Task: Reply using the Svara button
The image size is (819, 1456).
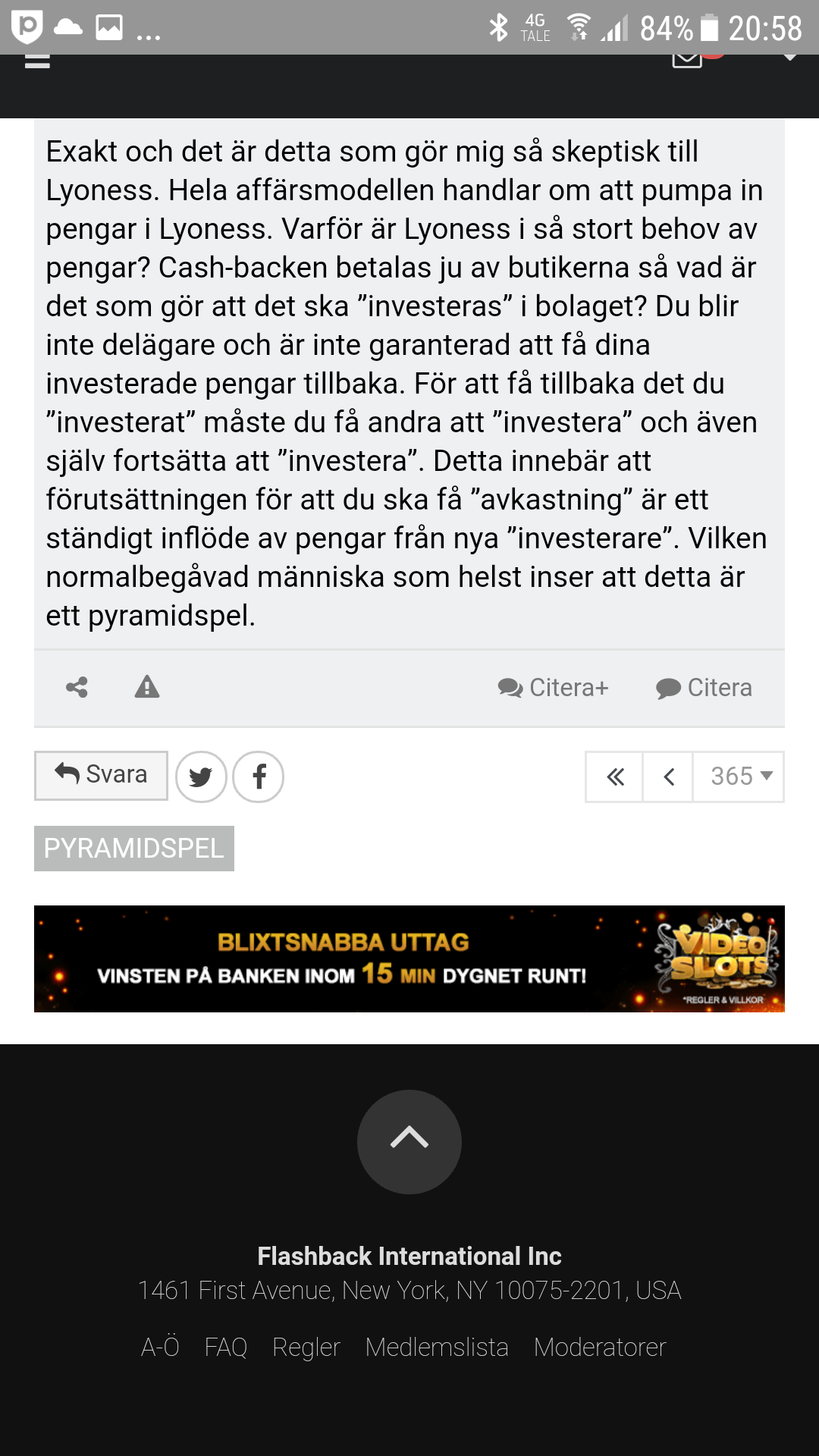Action: 101,775
